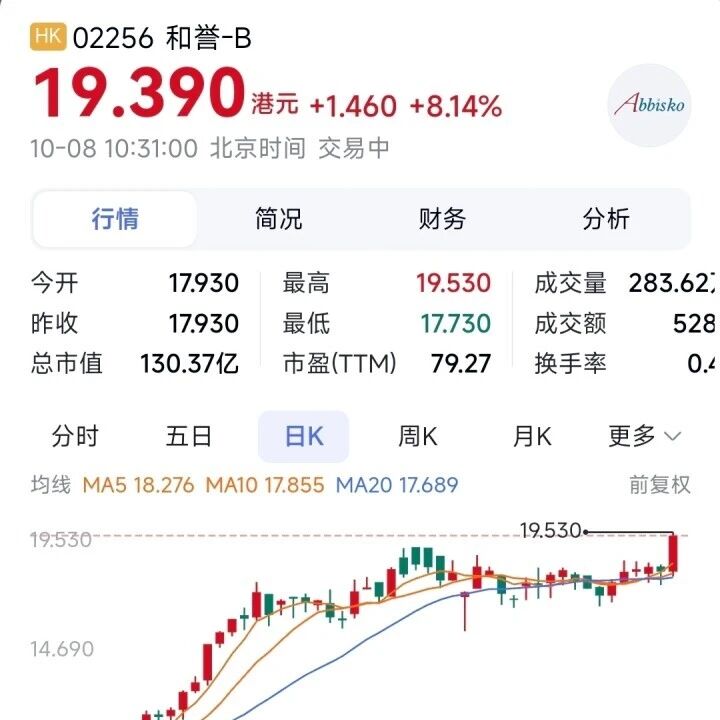Image resolution: width=720 pixels, height=720 pixels.
Task: View the 月K chart
Action: pyautogui.click(x=532, y=436)
